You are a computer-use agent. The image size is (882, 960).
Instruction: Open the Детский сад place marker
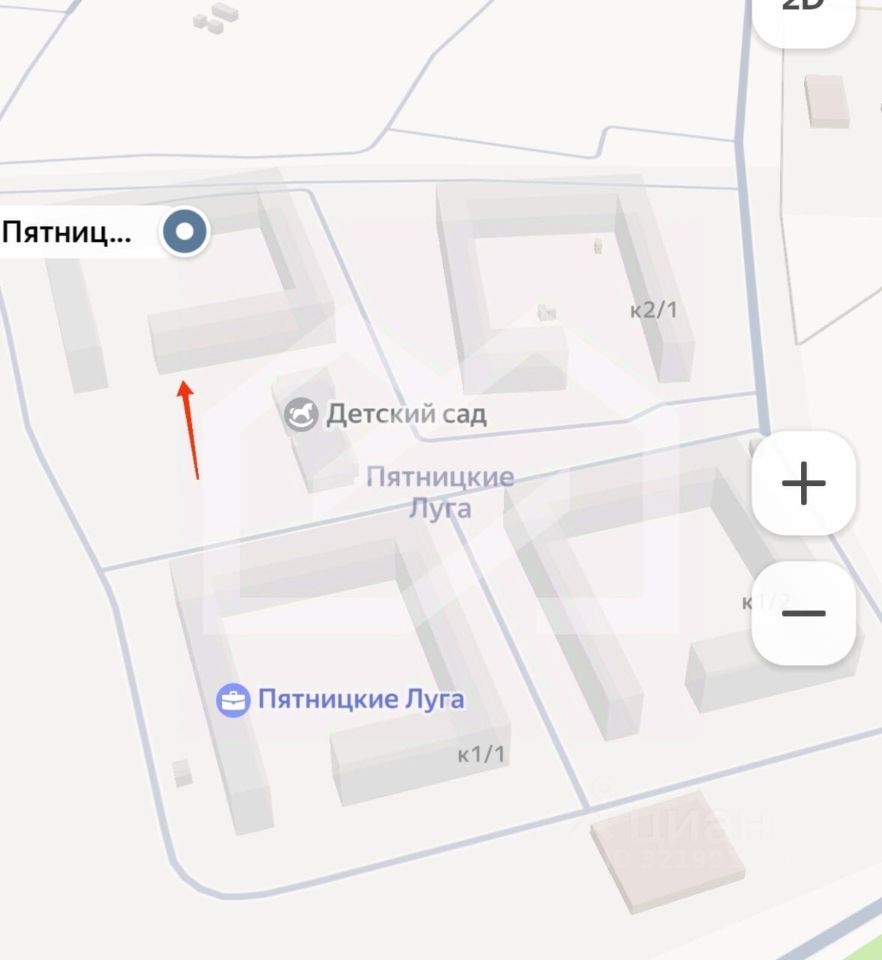coord(300,414)
